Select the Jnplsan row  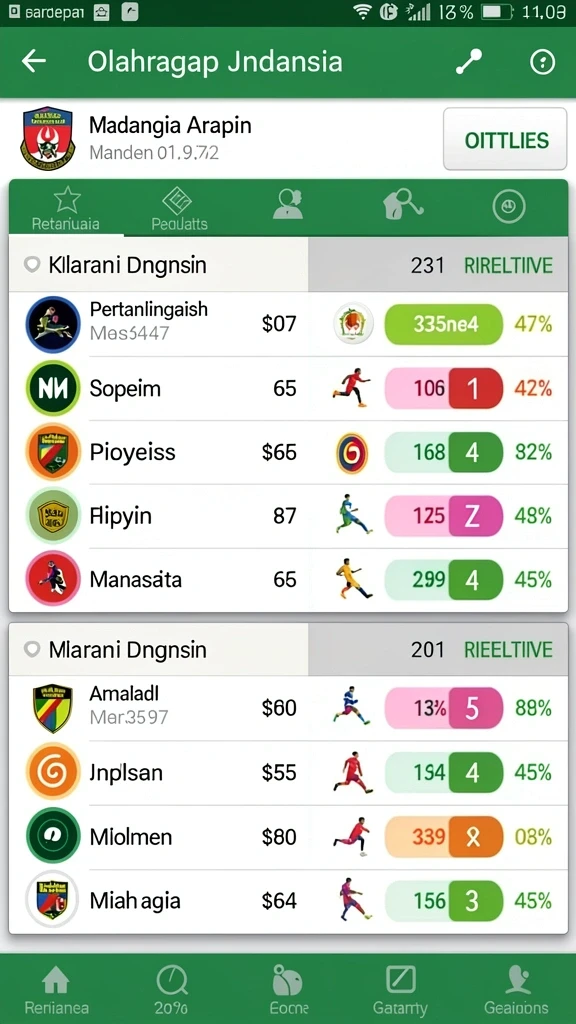[x=288, y=773]
